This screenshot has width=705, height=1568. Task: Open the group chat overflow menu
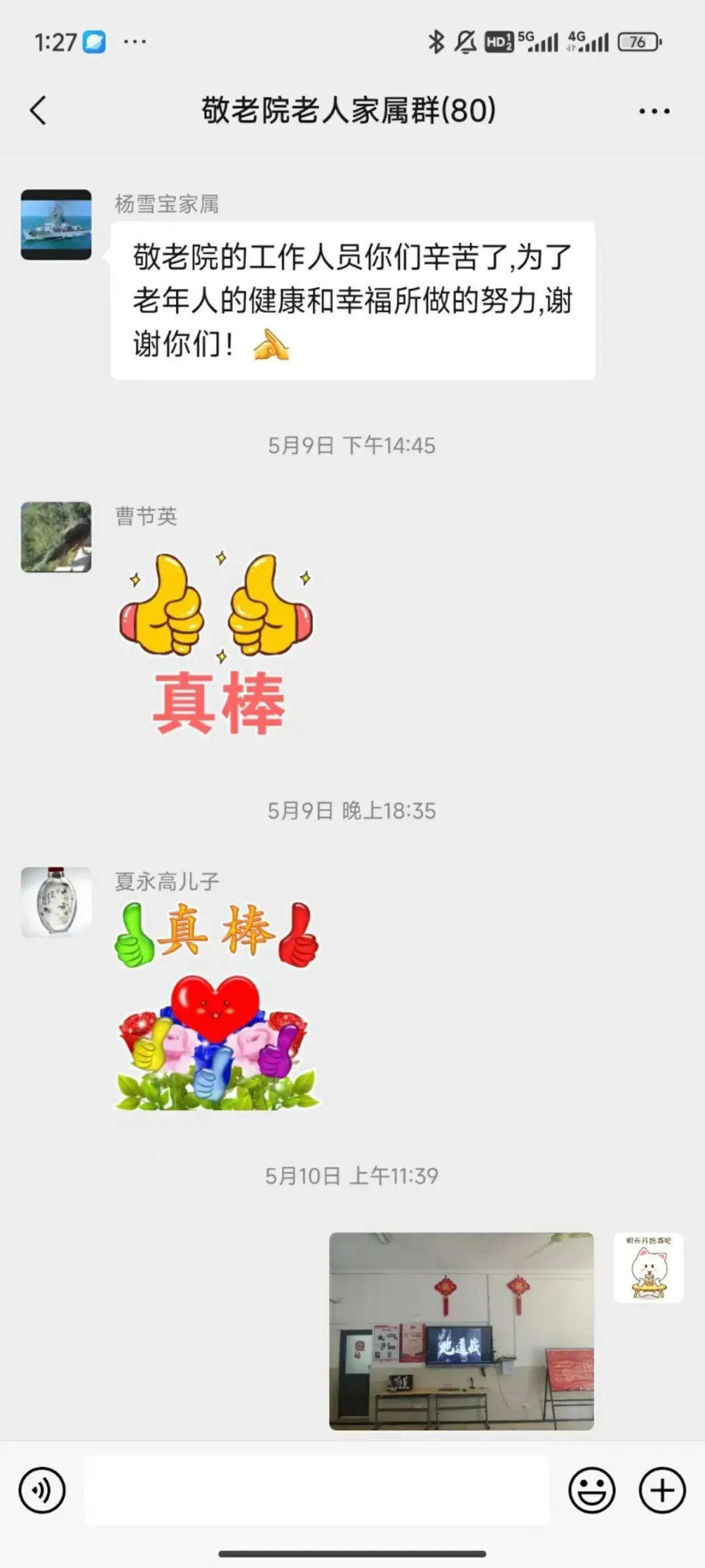(654, 111)
